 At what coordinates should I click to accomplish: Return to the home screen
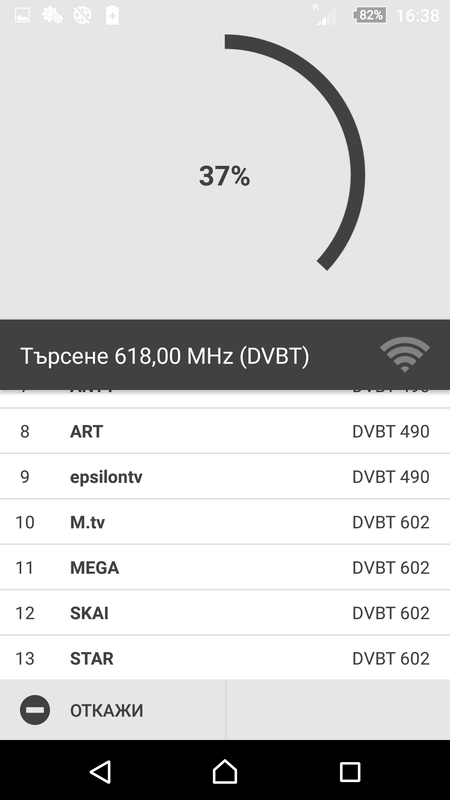[225, 771]
